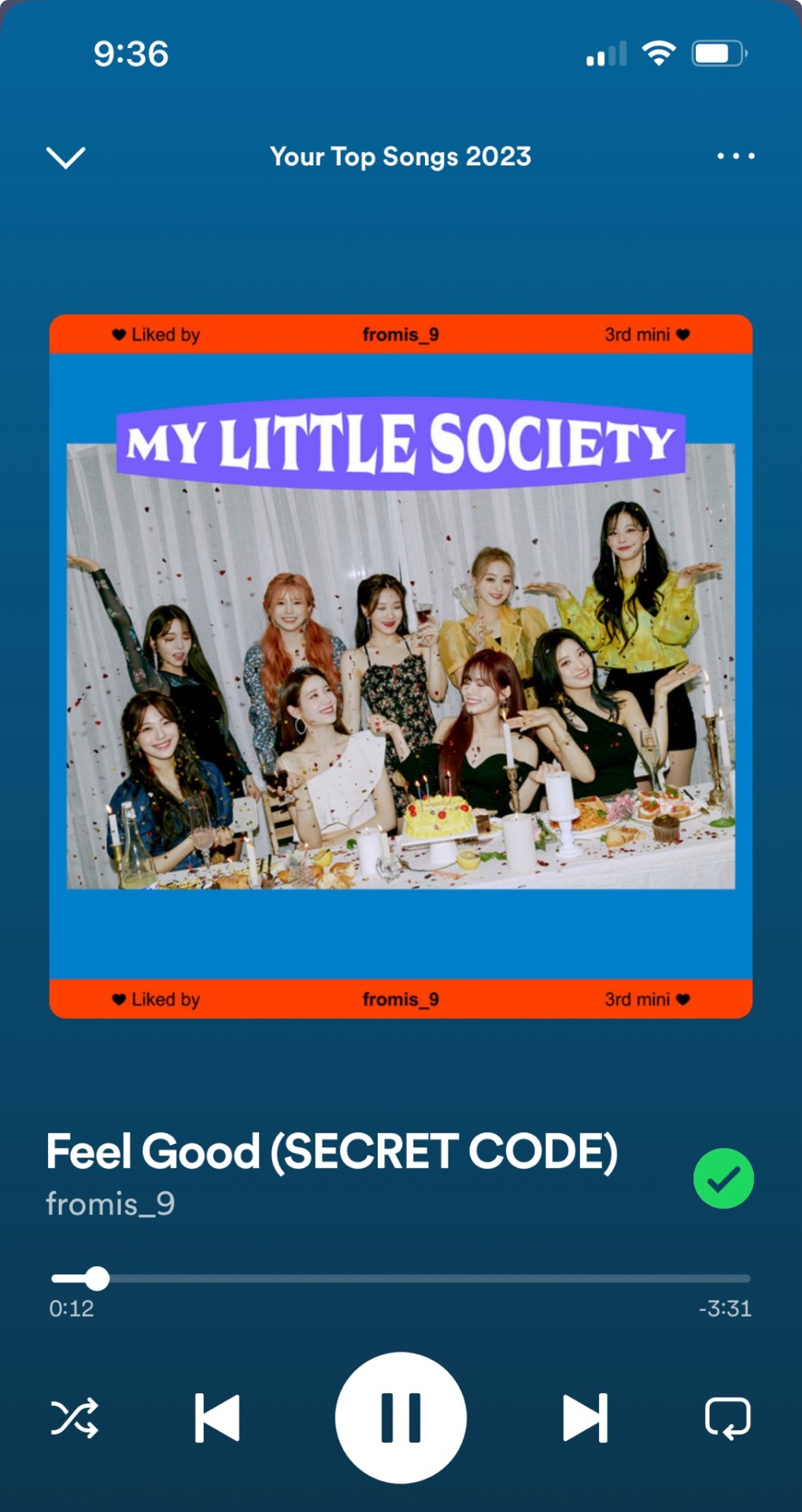Viewport: 802px width, 1512px height.
Task: Open the Your Top Songs 2023 playlist
Action: coord(401,156)
